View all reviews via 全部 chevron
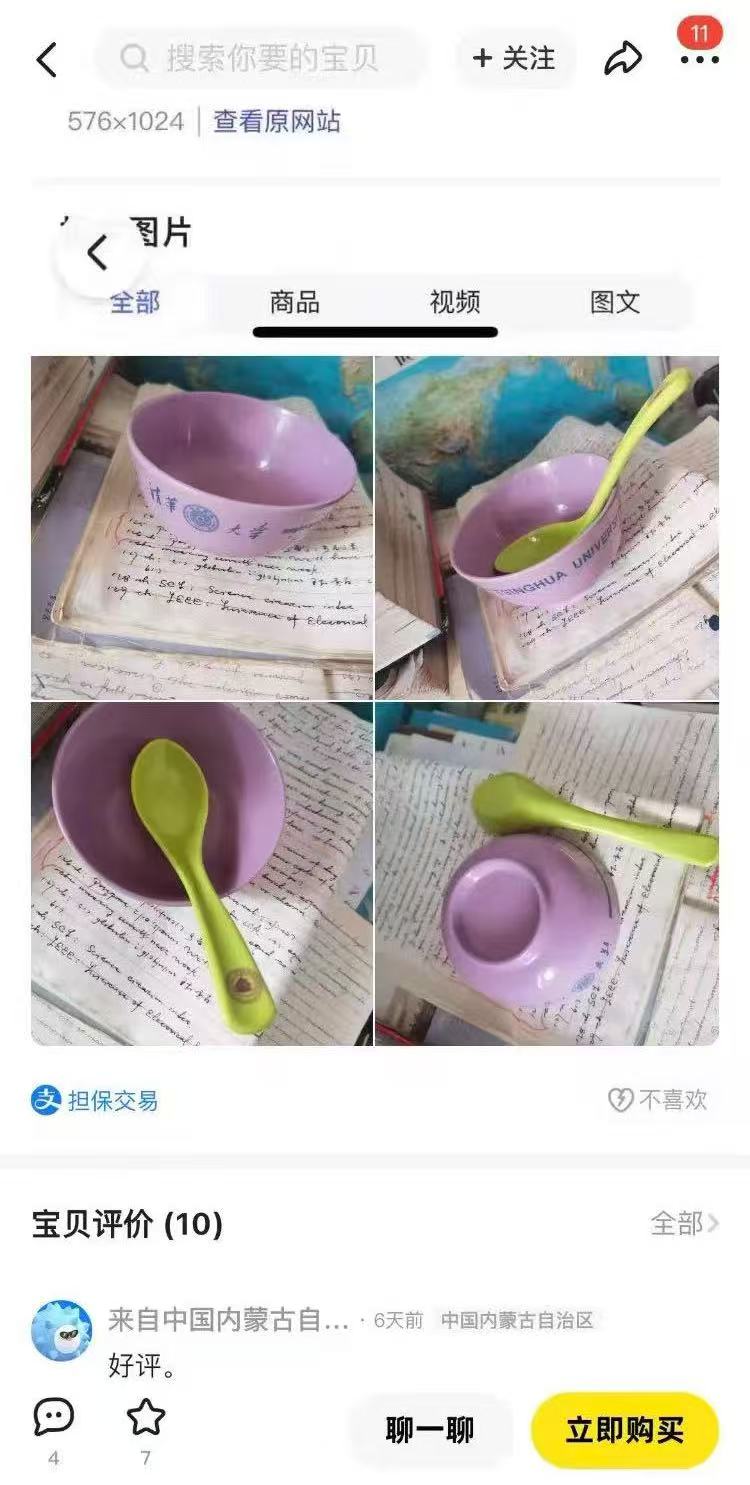Screen dimensions: 750x1485 [684, 1223]
